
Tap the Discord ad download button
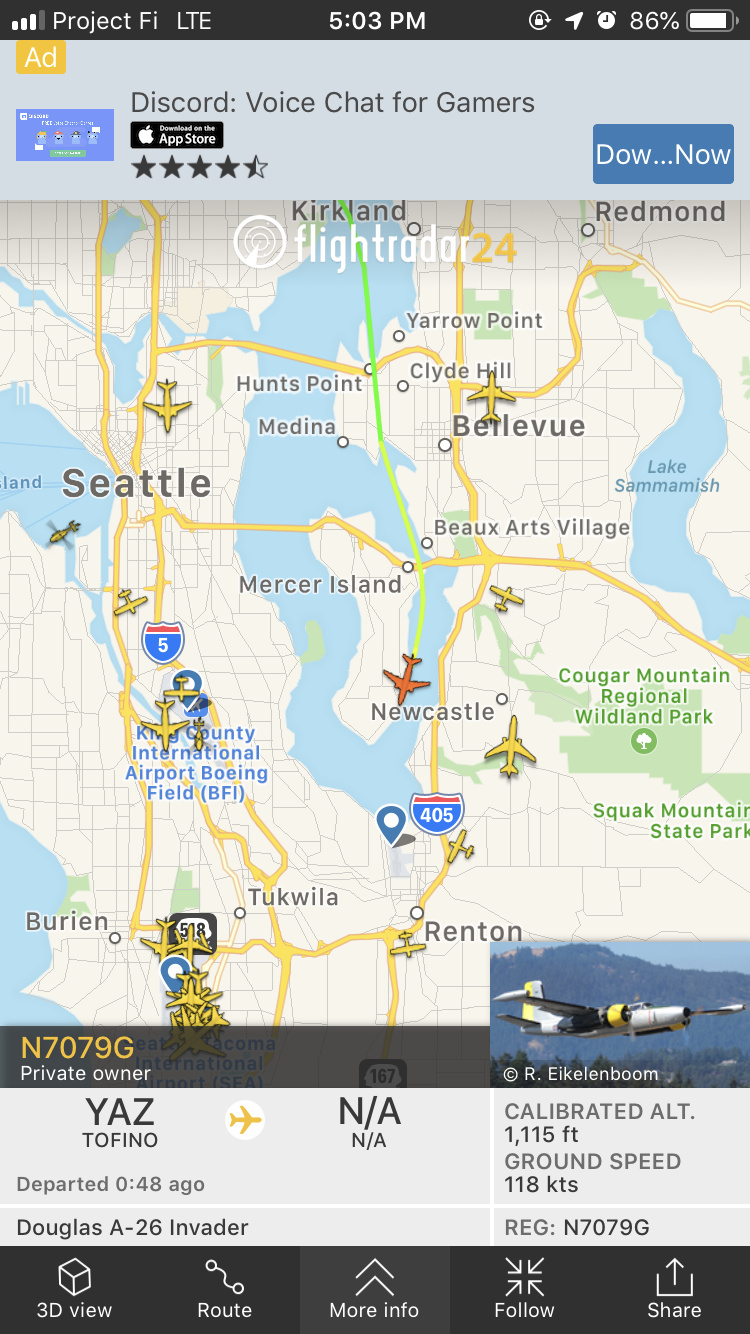pos(663,154)
